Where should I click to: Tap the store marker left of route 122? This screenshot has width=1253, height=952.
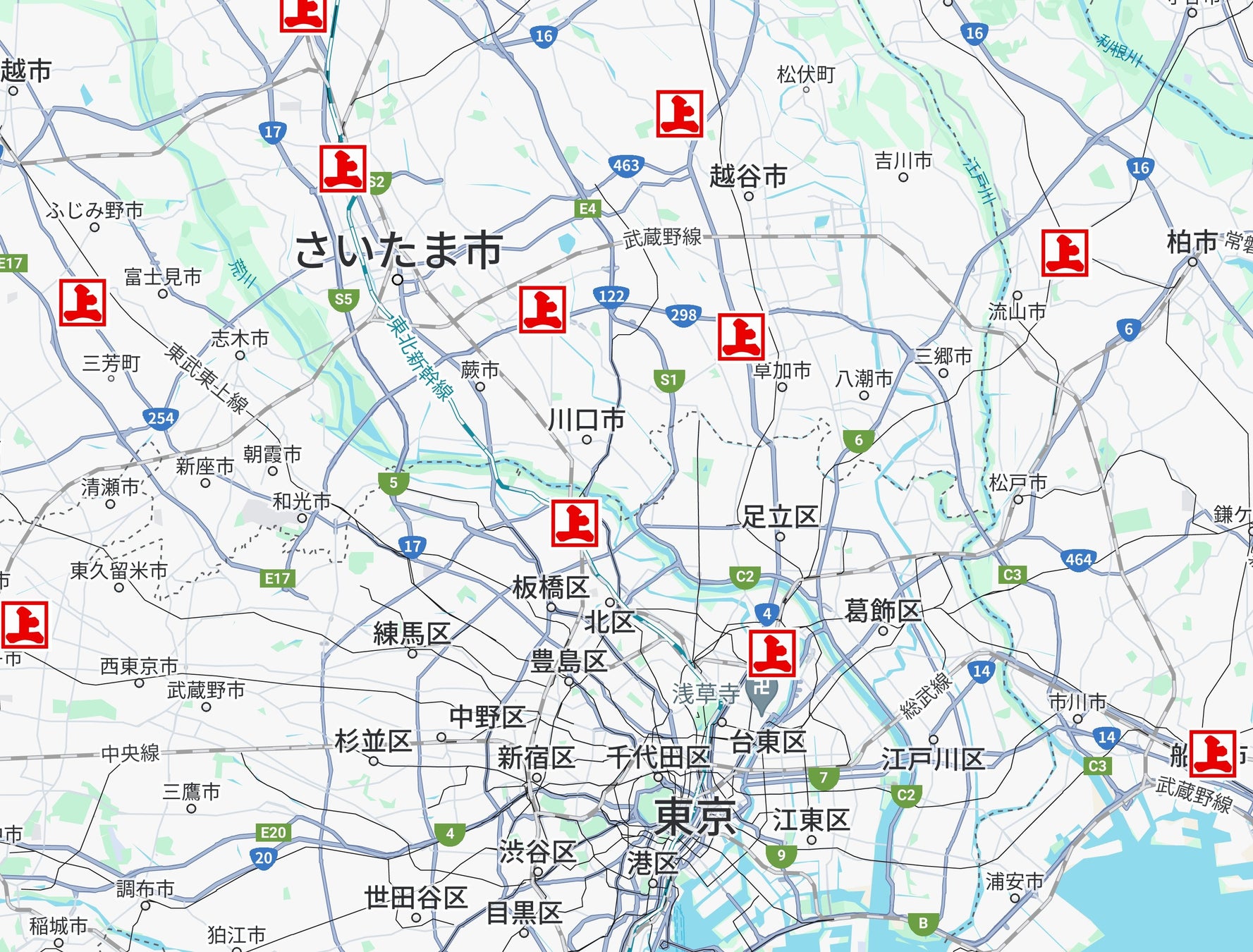542,309
